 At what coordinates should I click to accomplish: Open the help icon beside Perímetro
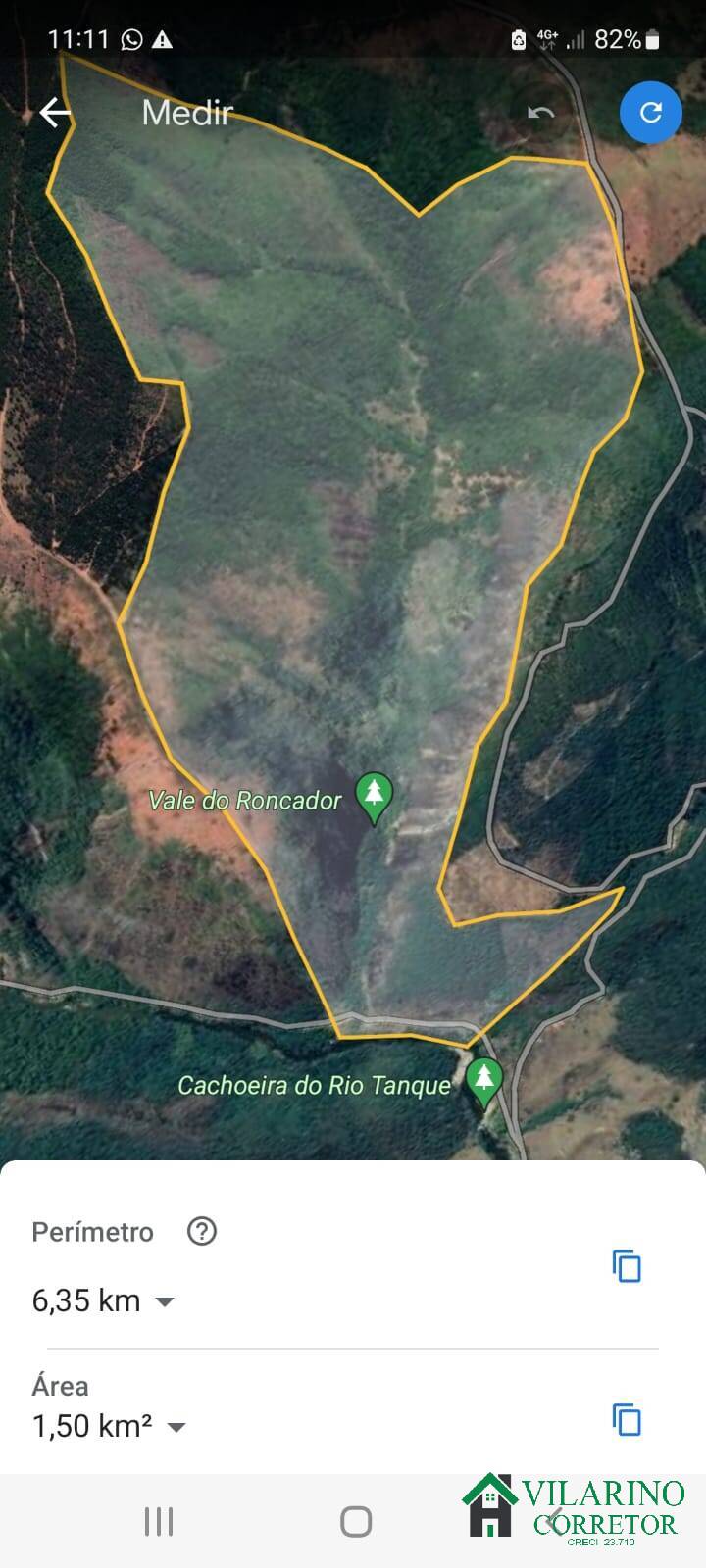pos(202,1231)
